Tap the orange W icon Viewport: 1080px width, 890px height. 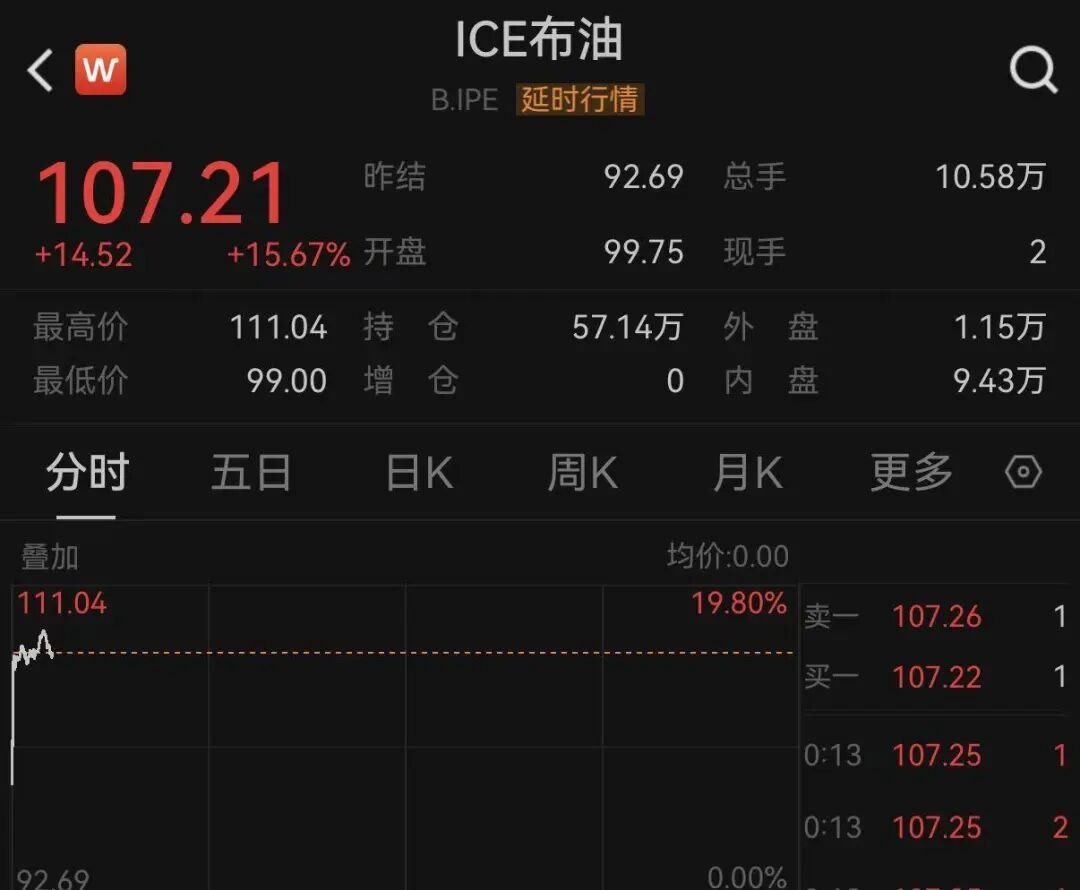pos(100,70)
